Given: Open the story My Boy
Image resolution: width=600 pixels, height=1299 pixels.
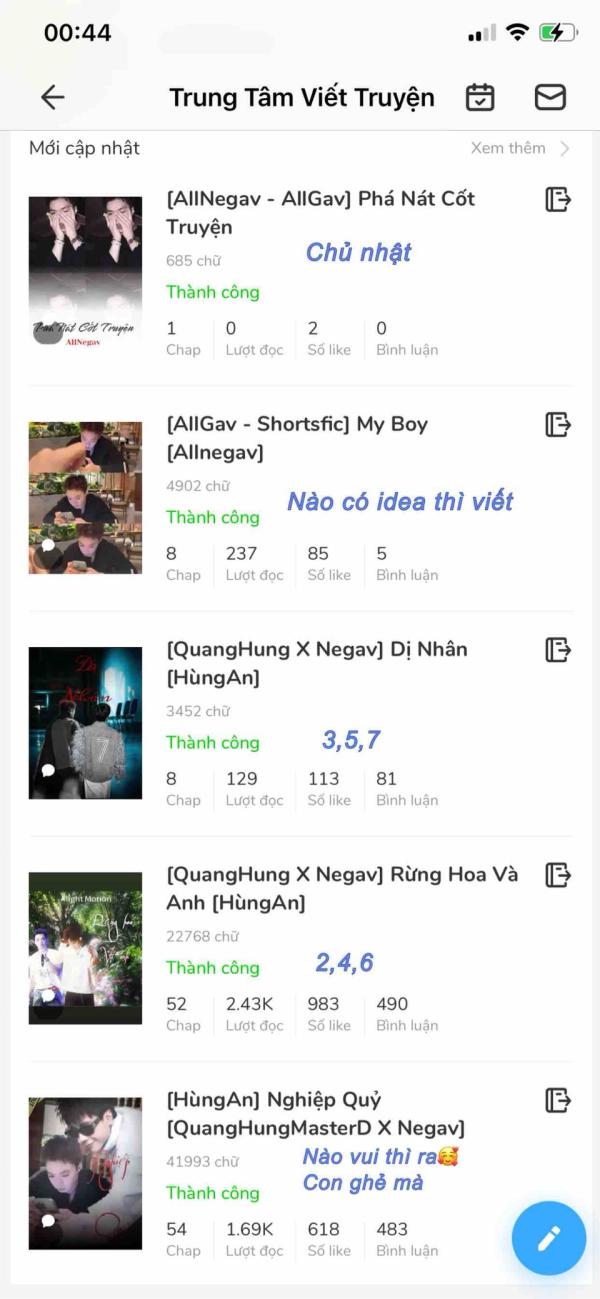Looking at the screenshot, I should (x=297, y=438).
